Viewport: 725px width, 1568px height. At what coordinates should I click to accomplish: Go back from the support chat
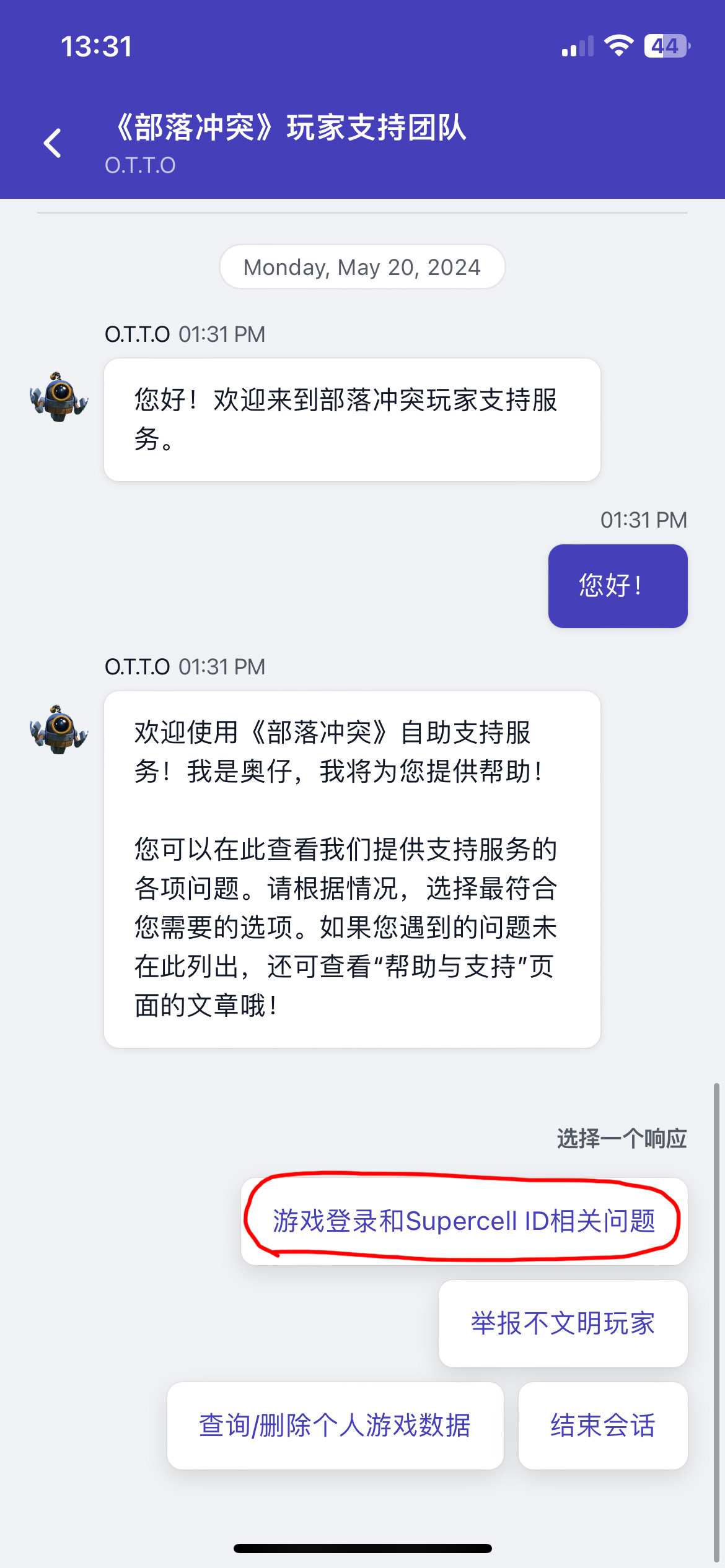pyautogui.click(x=53, y=143)
